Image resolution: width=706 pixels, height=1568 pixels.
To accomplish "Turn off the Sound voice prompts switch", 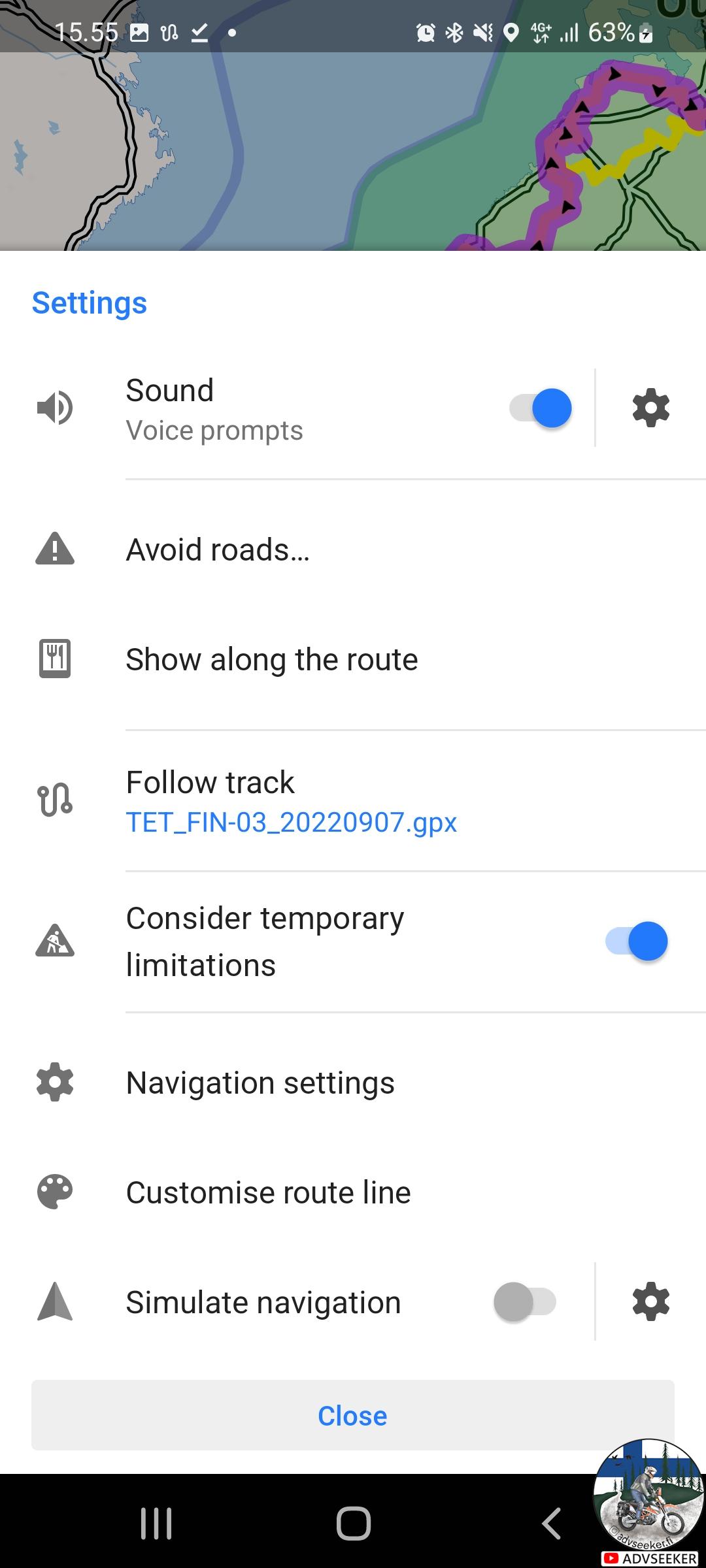I will pos(541,408).
